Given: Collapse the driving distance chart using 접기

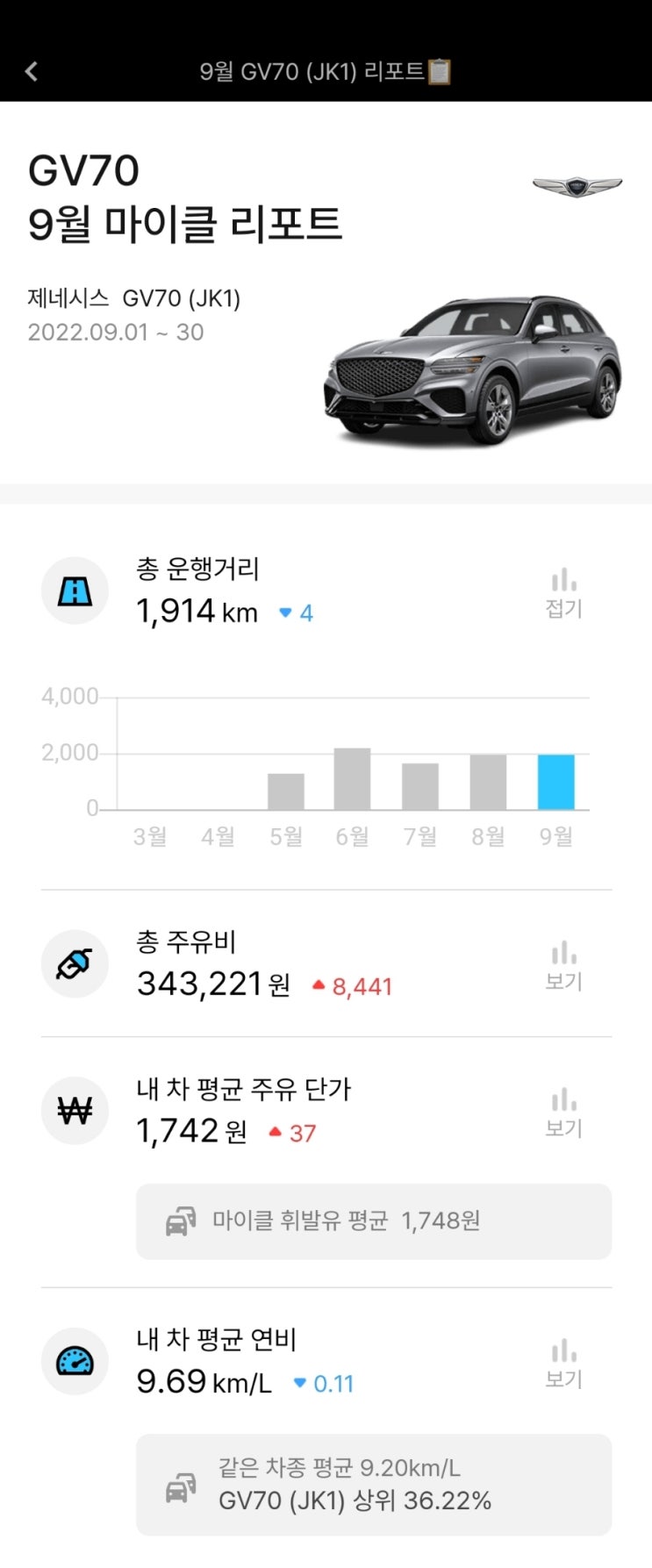Looking at the screenshot, I should click(x=562, y=588).
